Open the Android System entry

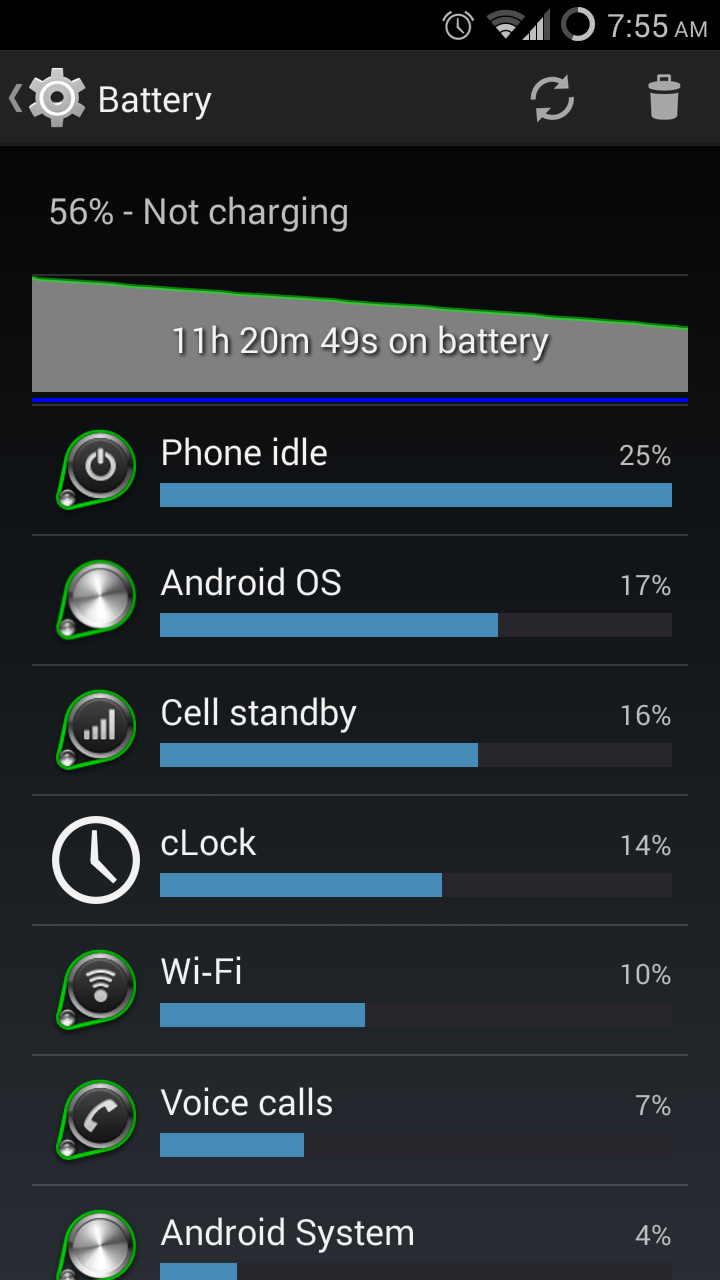pos(360,1233)
